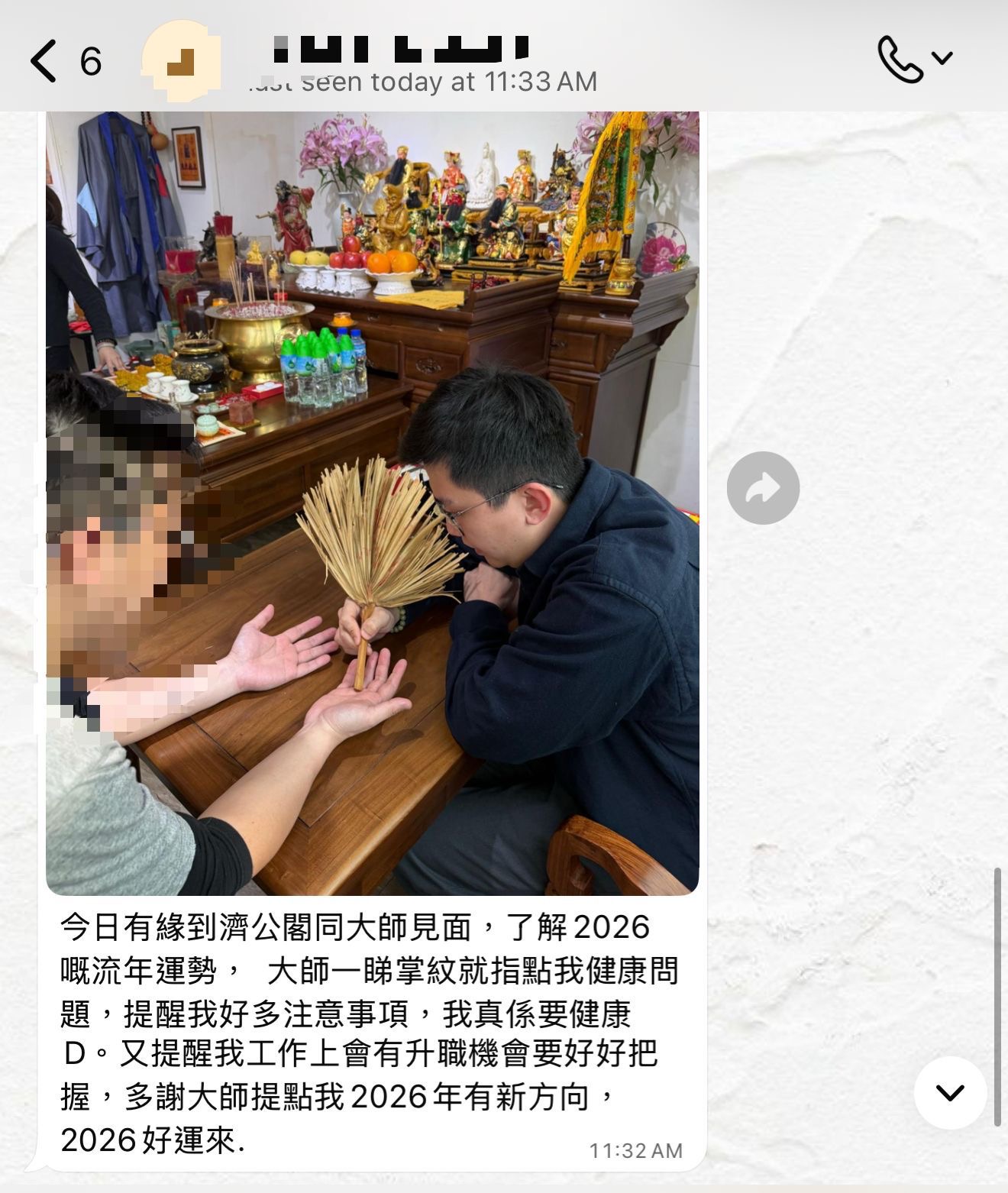Go back to the chat list

(44, 61)
